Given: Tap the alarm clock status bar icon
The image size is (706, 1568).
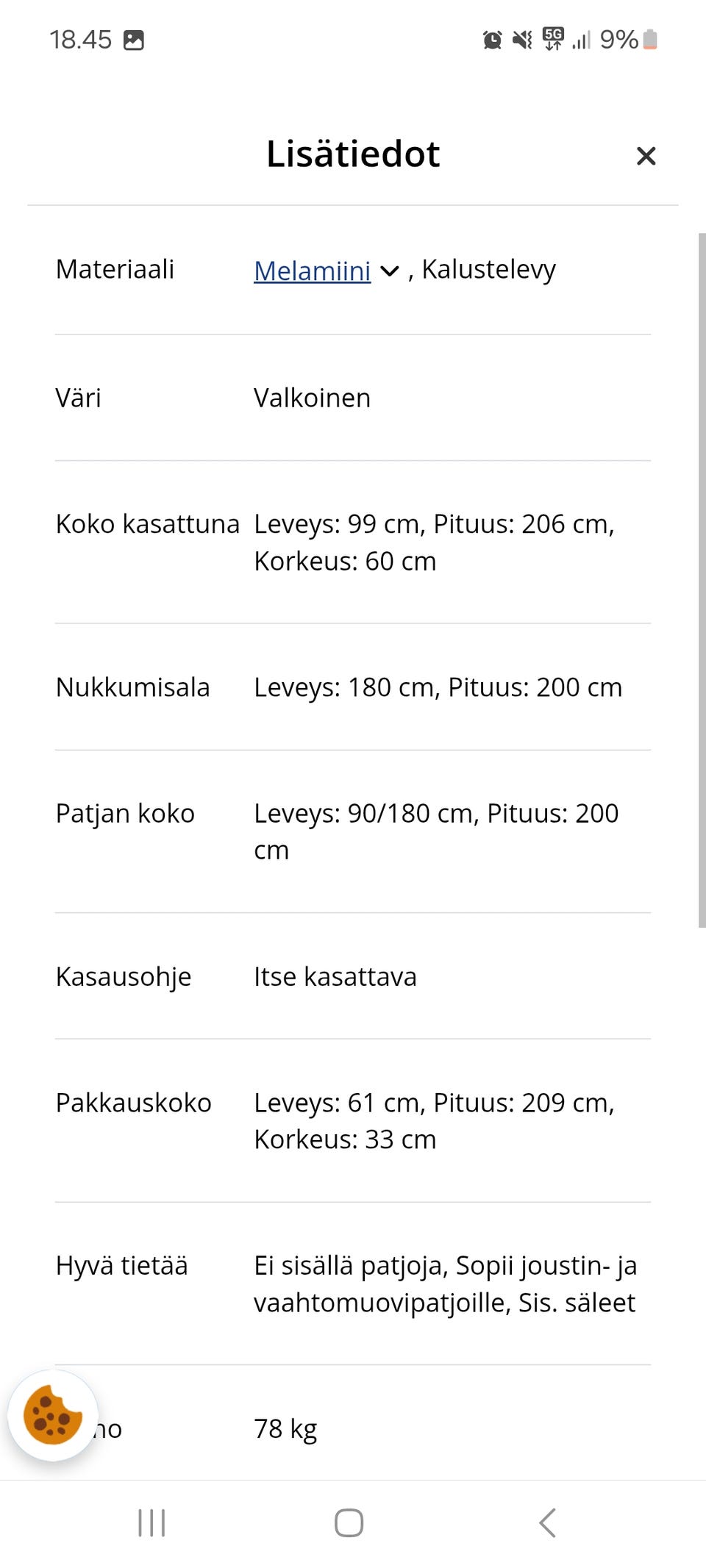Looking at the screenshot, I should pos(491,39).
